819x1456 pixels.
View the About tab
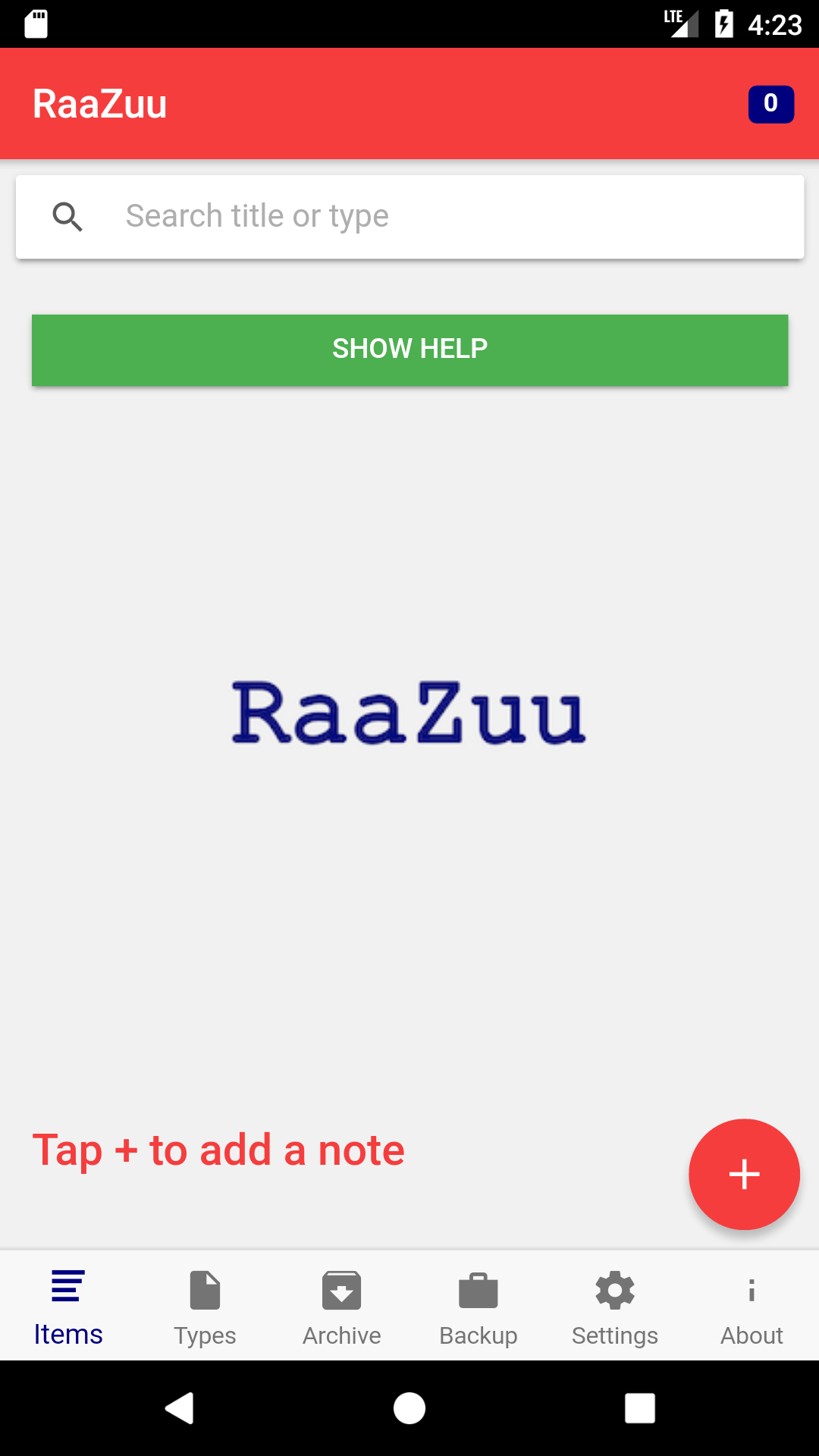(x=751, y=1307)
